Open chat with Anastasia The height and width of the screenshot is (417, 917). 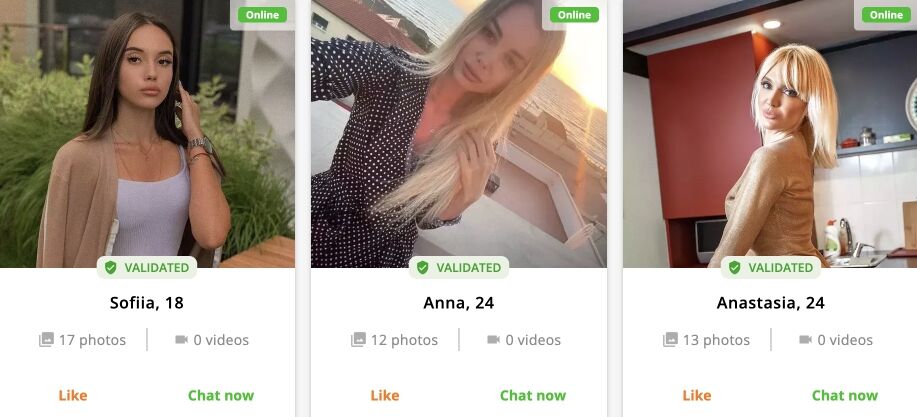pyautogui.click(x=845, y=395)
